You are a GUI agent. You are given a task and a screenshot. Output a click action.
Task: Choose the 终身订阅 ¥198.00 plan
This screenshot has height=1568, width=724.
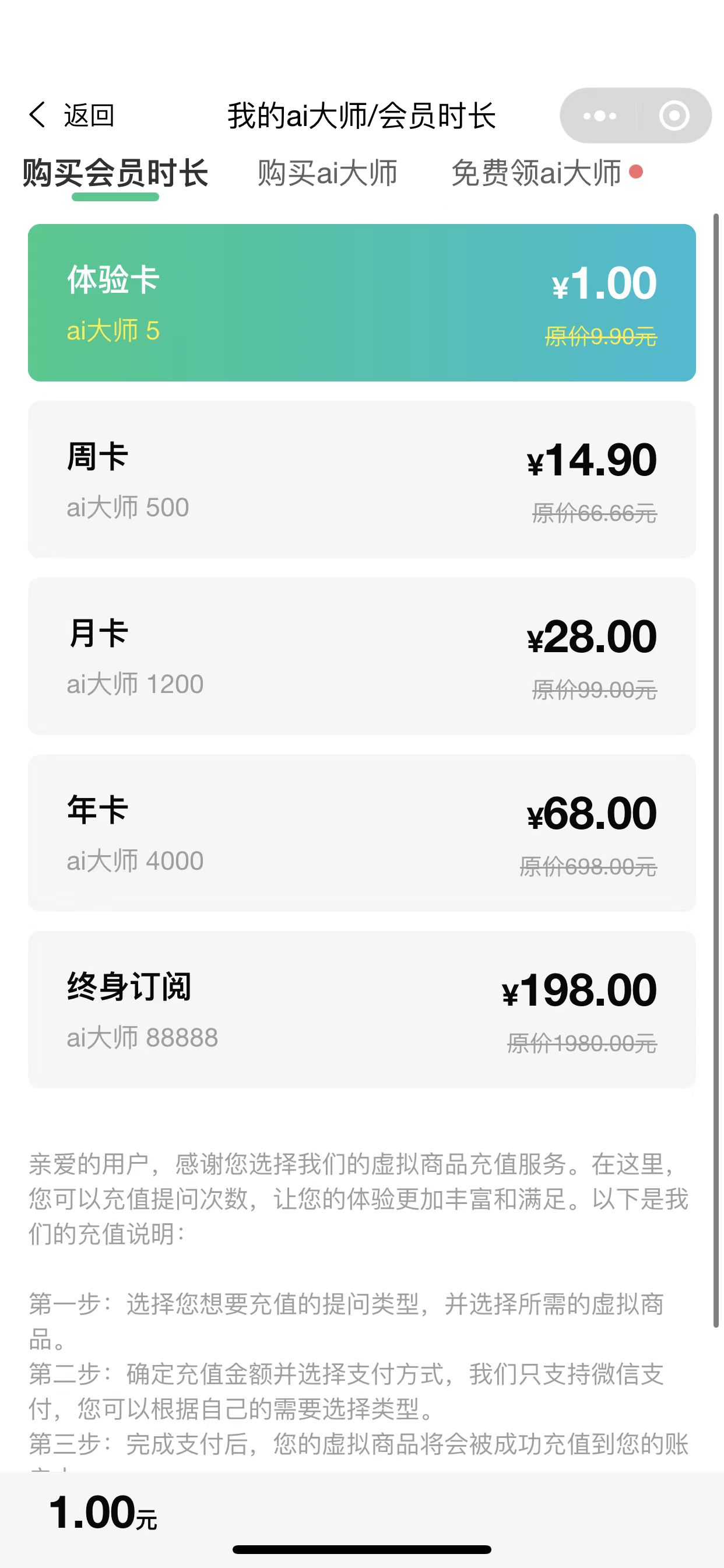click(x=362, y=1009)
